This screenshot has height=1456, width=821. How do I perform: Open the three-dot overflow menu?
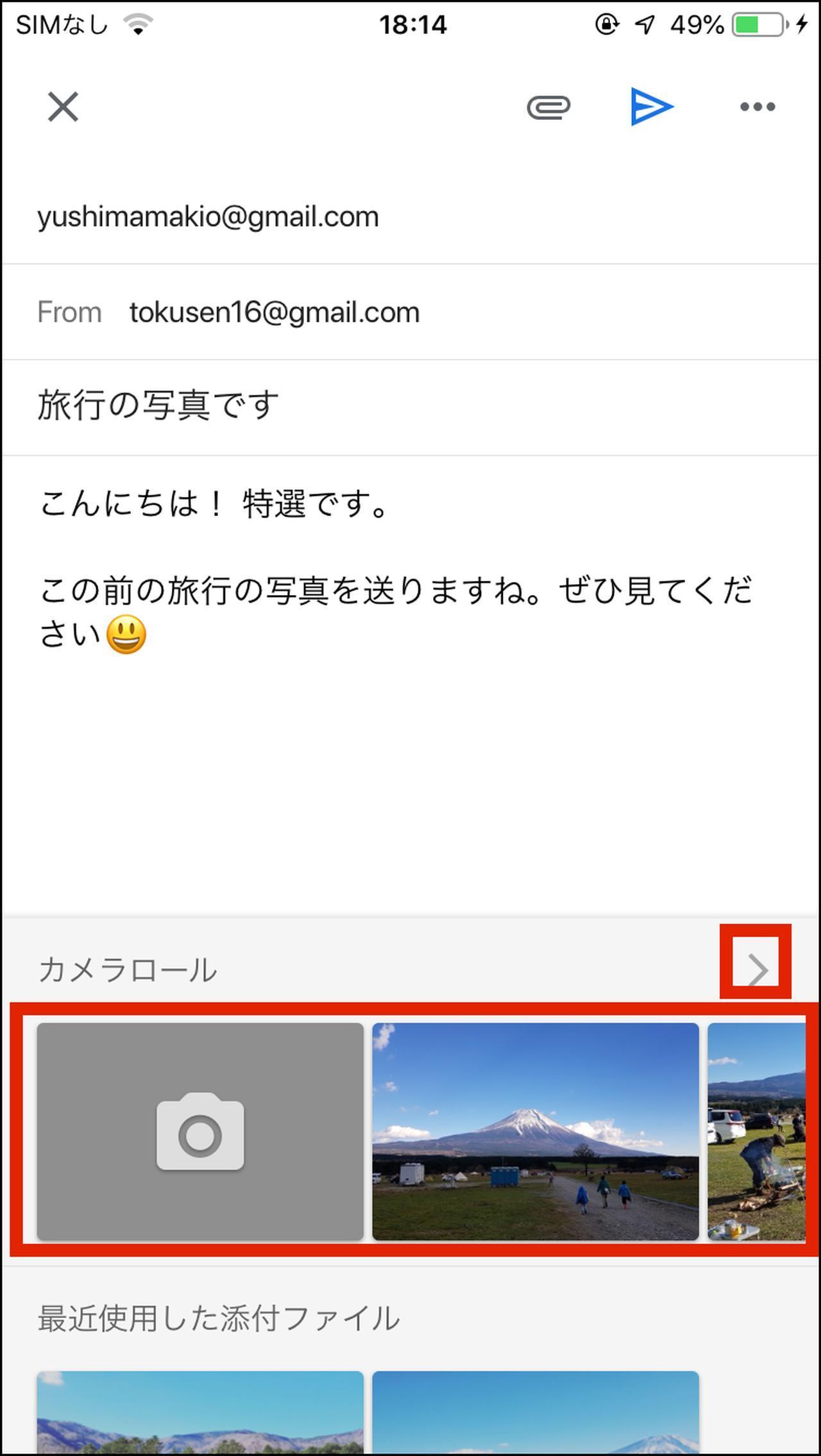[758, 107]
